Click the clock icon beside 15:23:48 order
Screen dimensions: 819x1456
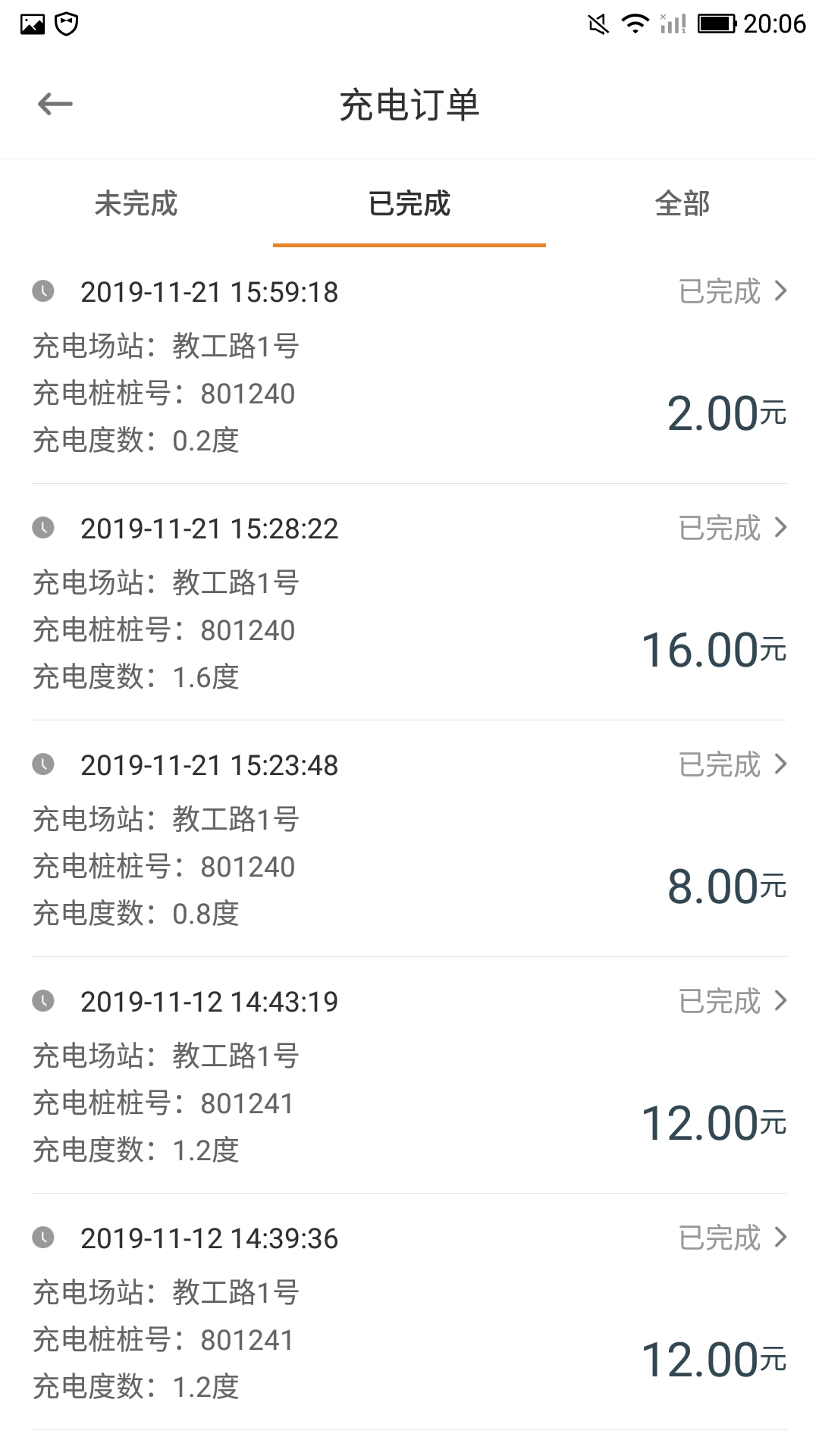click(x=43, y=765)
